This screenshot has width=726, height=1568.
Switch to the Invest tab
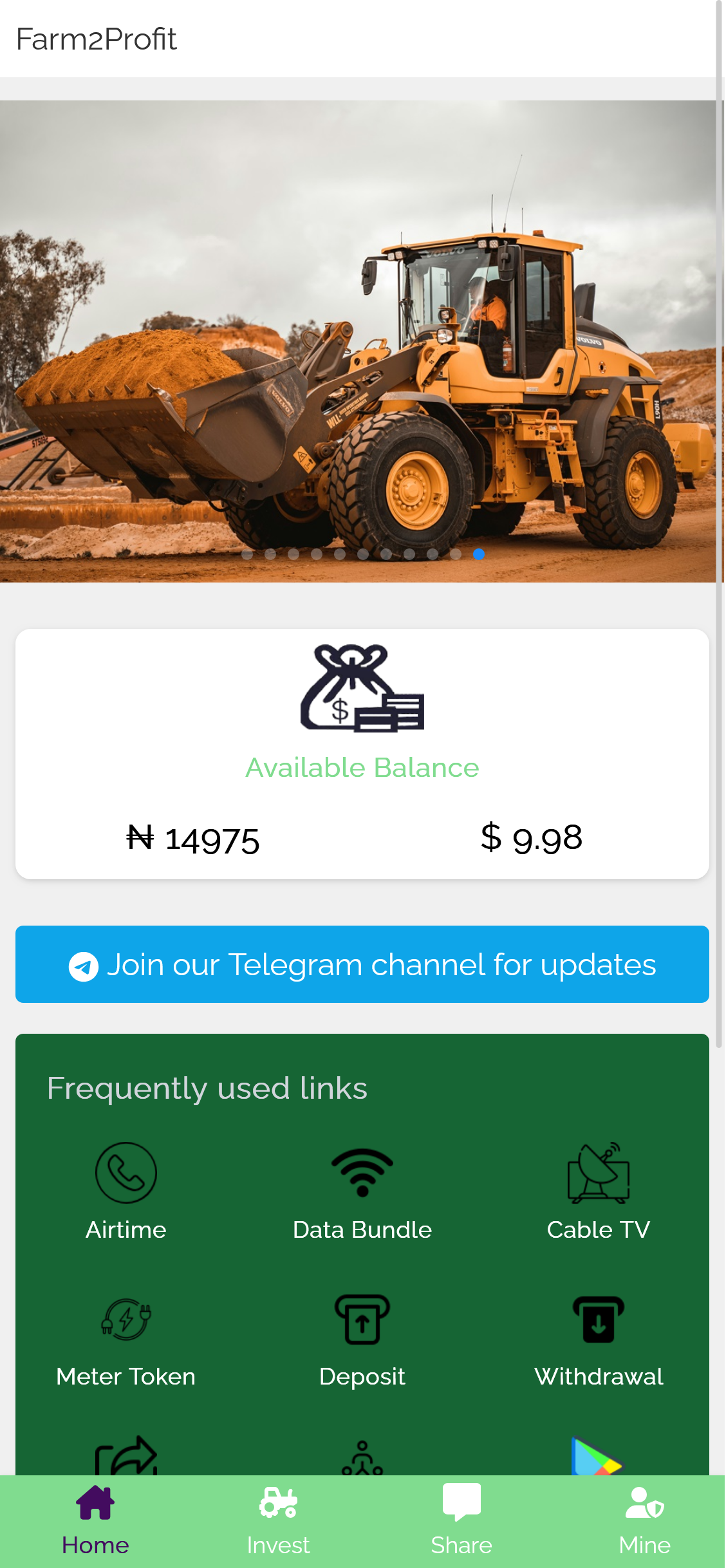278,1520
